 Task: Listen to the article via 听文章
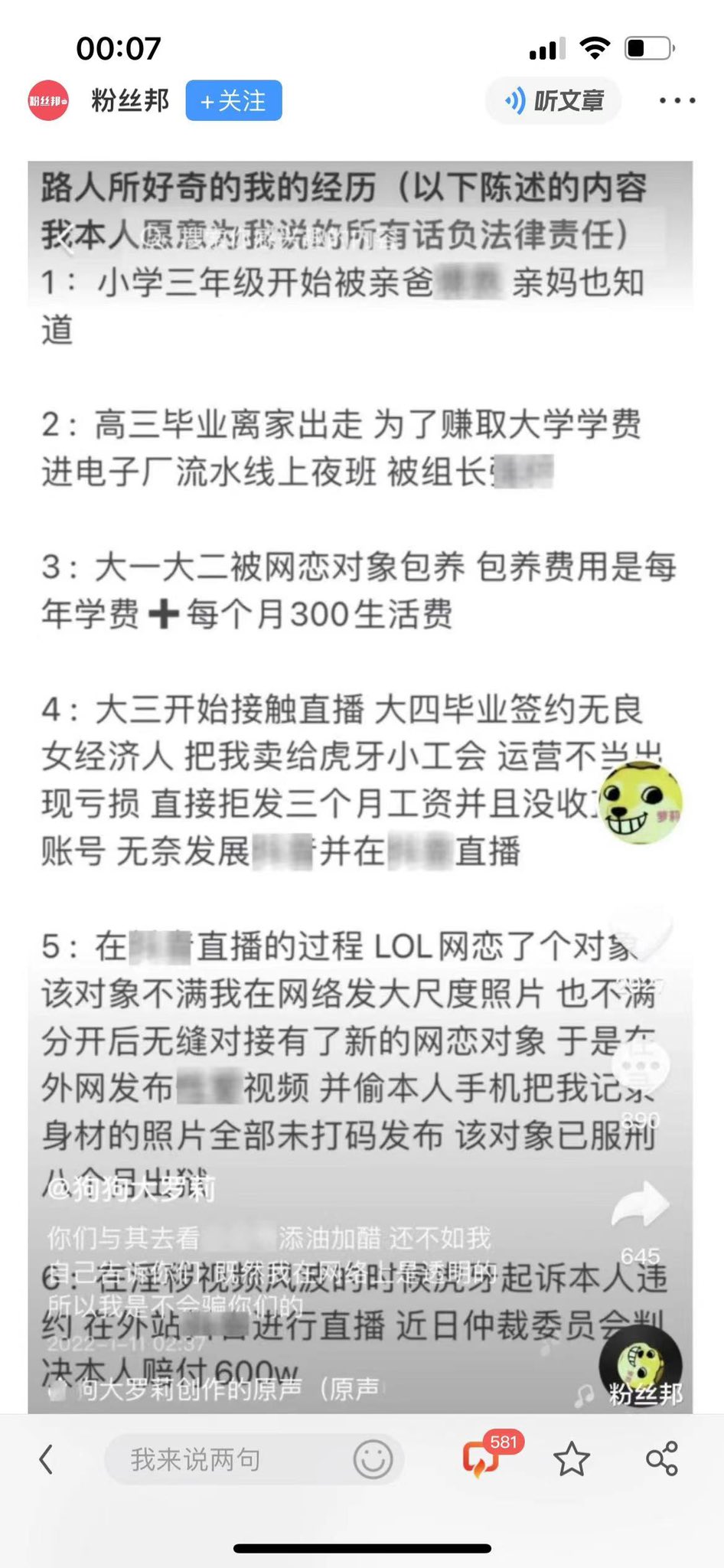(554, 100)
